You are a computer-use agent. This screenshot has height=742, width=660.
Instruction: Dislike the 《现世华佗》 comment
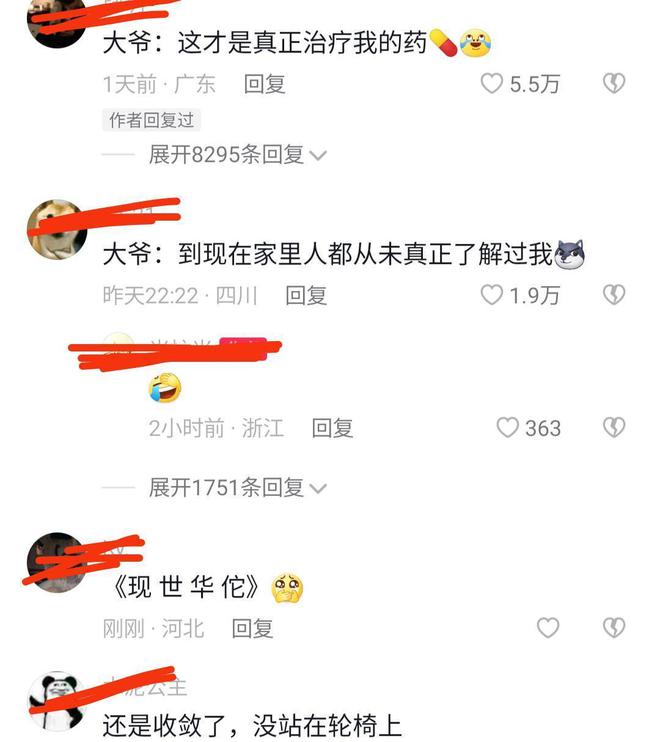click(614, 628)
